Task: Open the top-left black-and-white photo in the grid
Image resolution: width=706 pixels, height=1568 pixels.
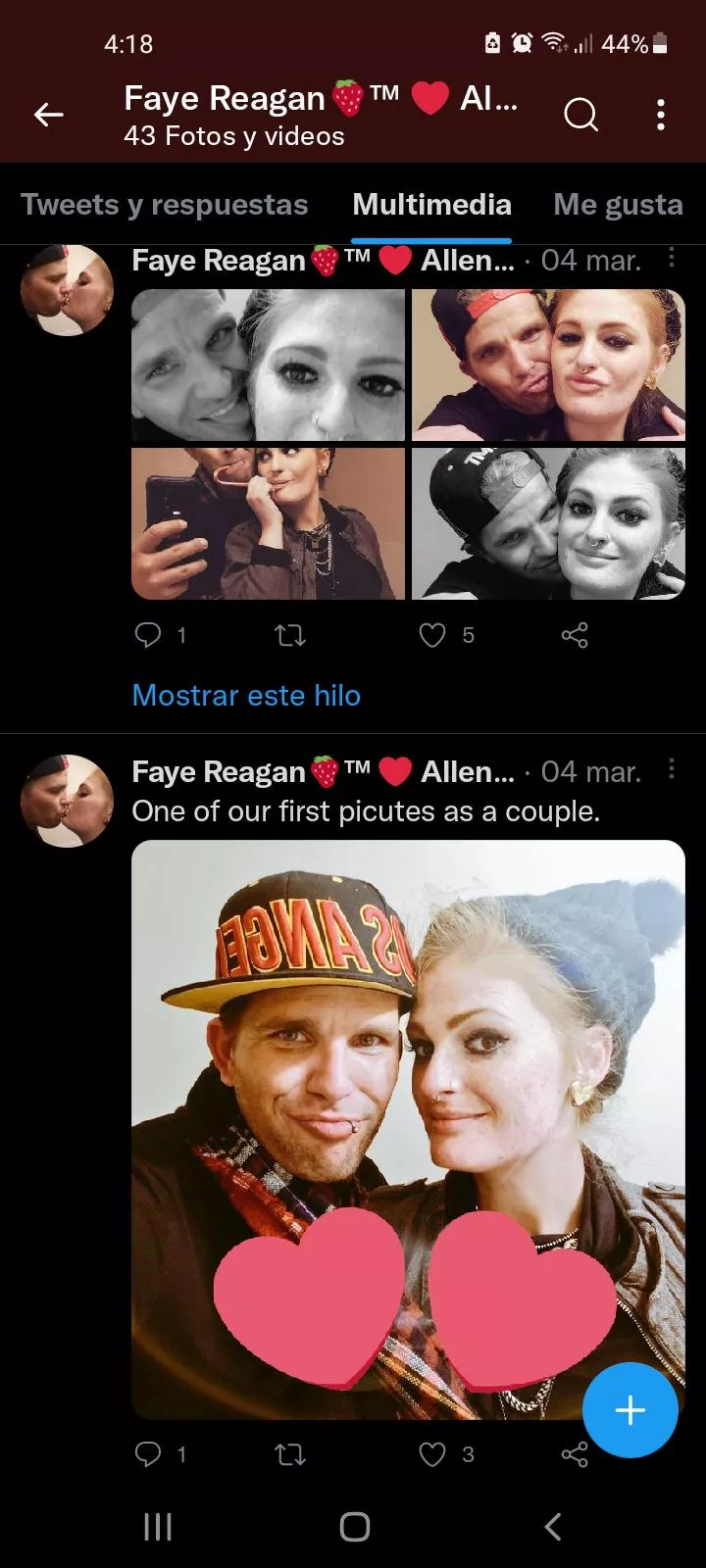Action: (268, 365)
